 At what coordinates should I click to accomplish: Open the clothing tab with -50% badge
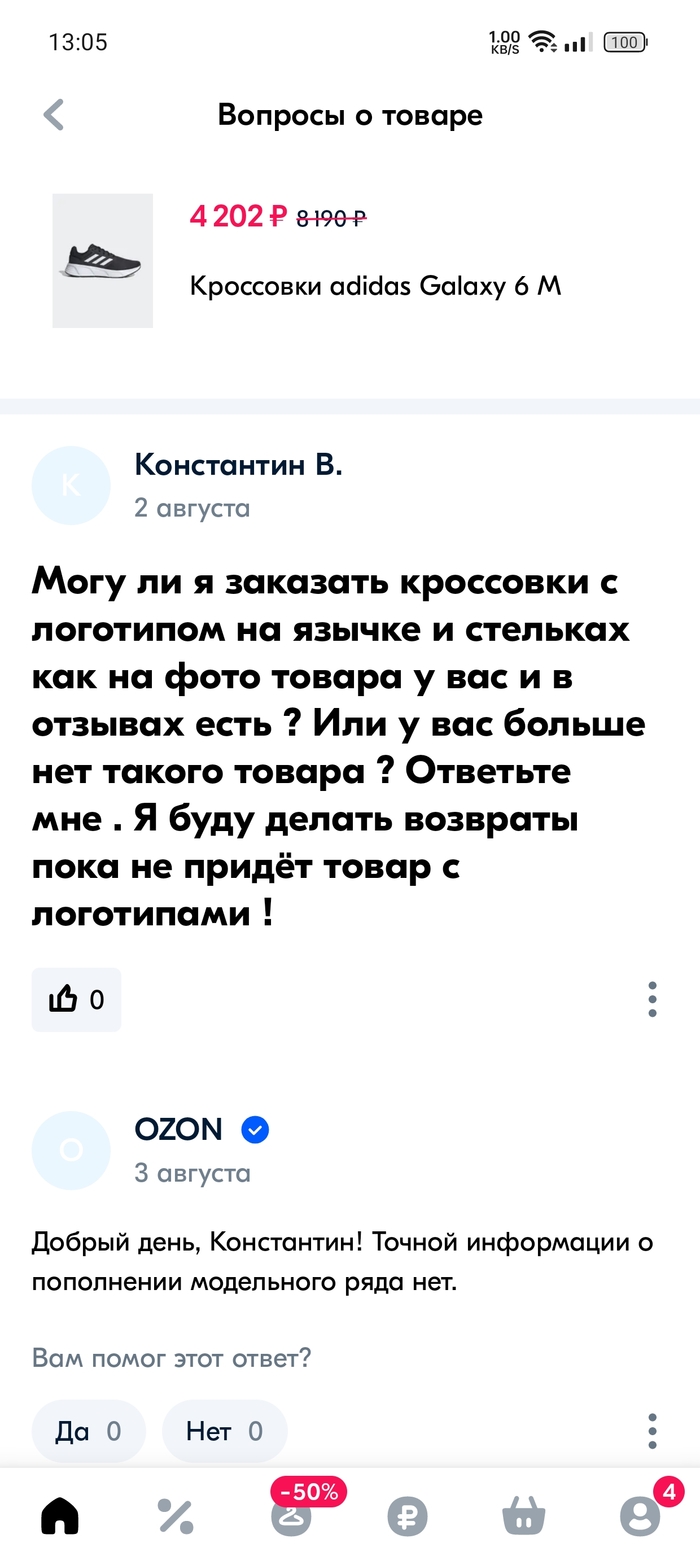click(x=292, y=1517)
